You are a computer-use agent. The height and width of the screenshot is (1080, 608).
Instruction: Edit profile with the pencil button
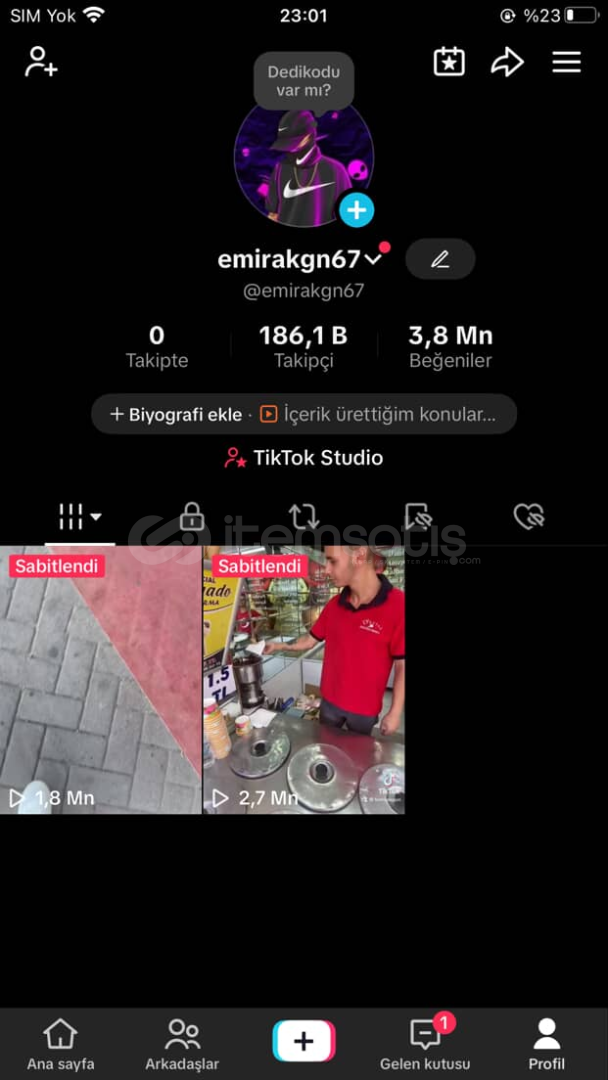[440, 259]
